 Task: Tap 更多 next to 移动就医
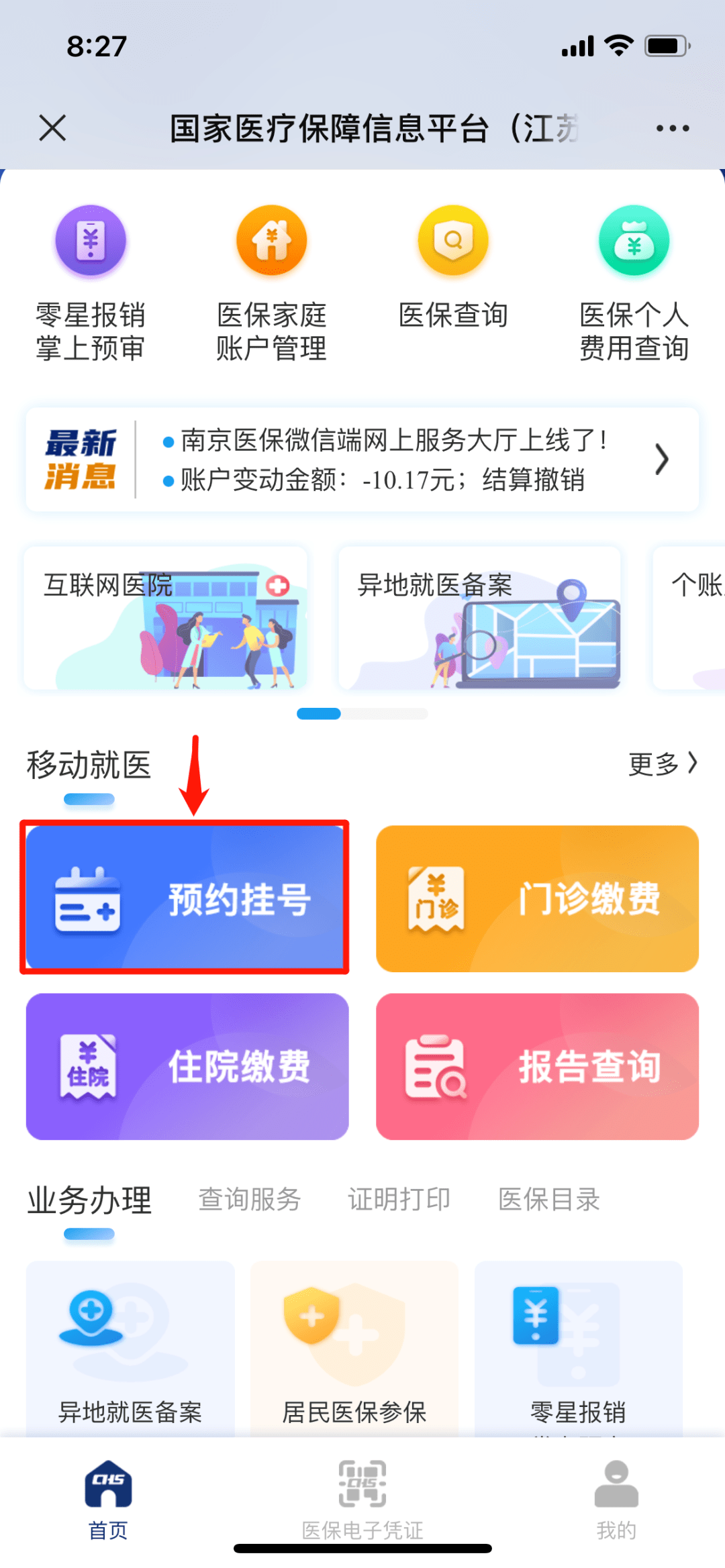coord(662,764)
